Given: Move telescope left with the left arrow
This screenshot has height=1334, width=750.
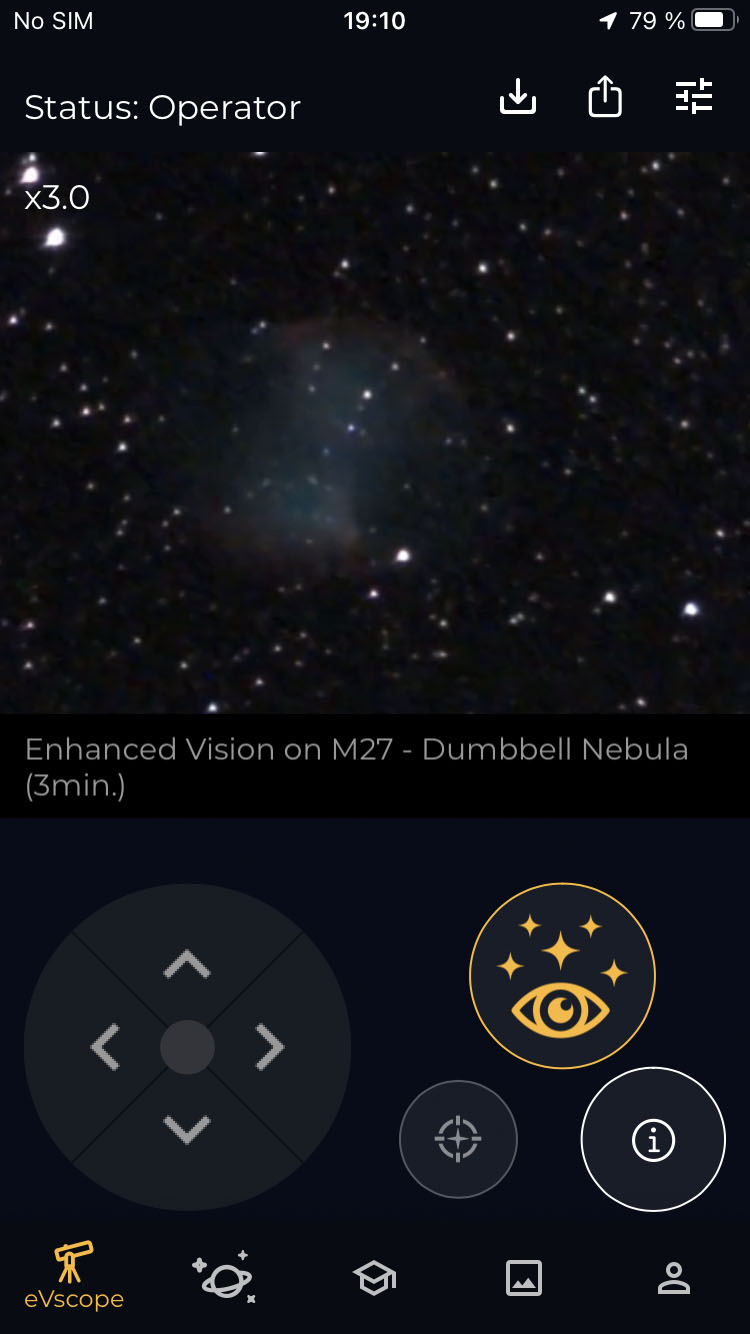Looking at the screenshot, I should [105, 1047].
